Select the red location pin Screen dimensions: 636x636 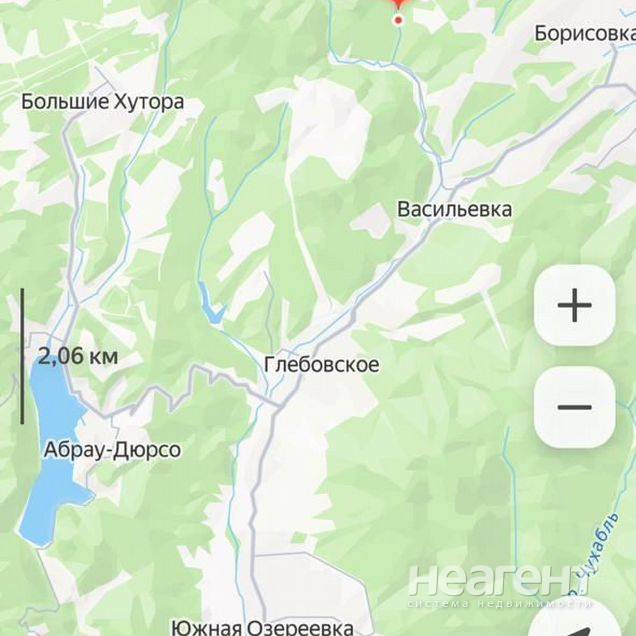click(x=399, y=8)
